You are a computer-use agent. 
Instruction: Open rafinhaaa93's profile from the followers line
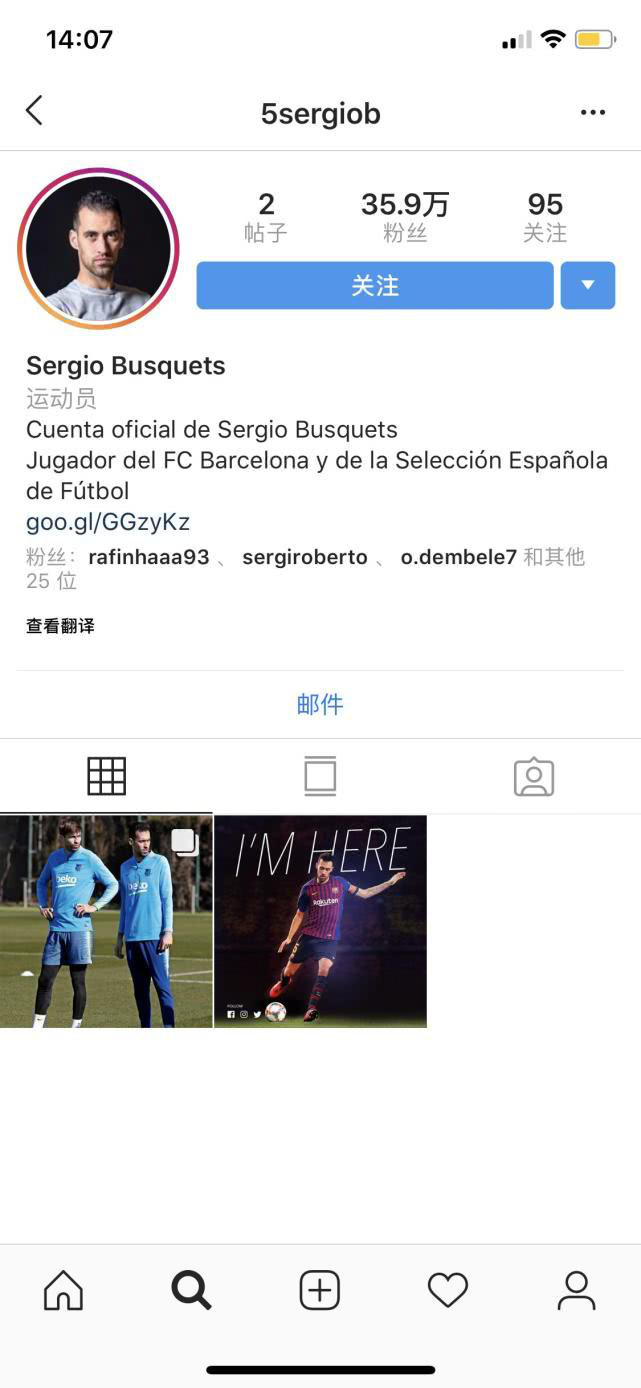click(149, 557)
